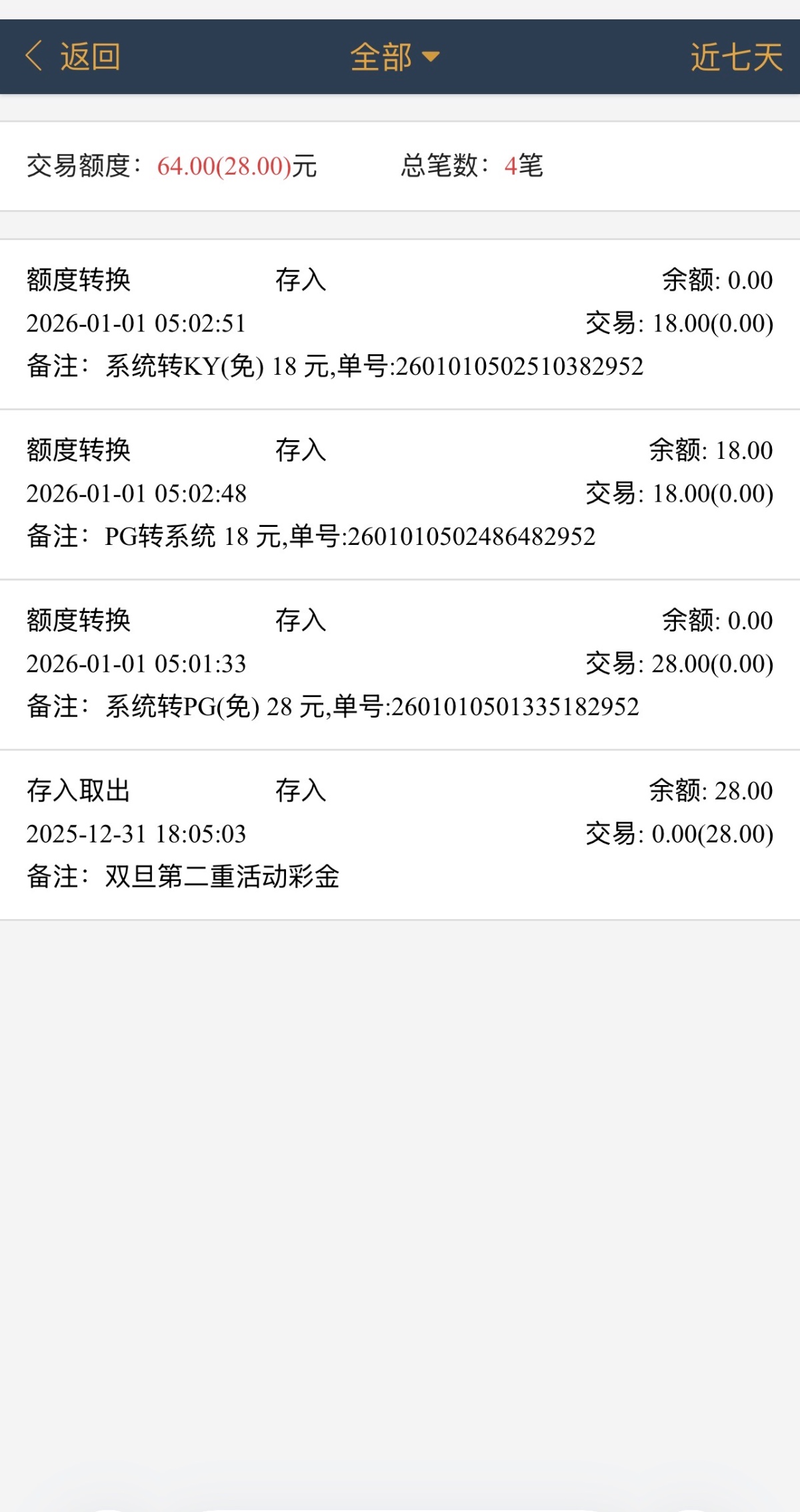The height and width of the screenshot is (1512, 800).
Task: Expand the 全部 transaction type dropdown
Action: tap(395, 57)
